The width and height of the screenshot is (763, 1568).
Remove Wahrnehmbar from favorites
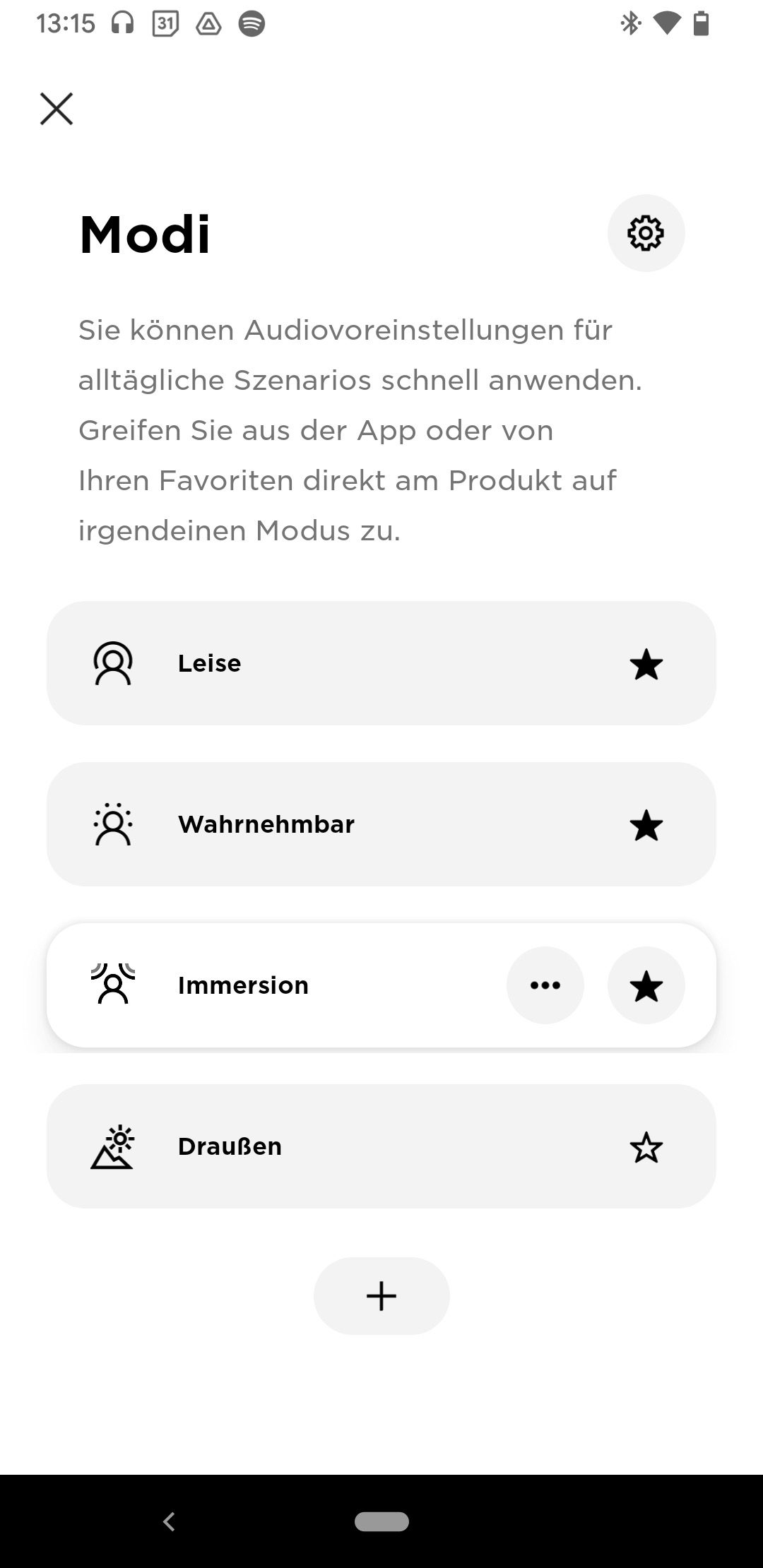646,826
